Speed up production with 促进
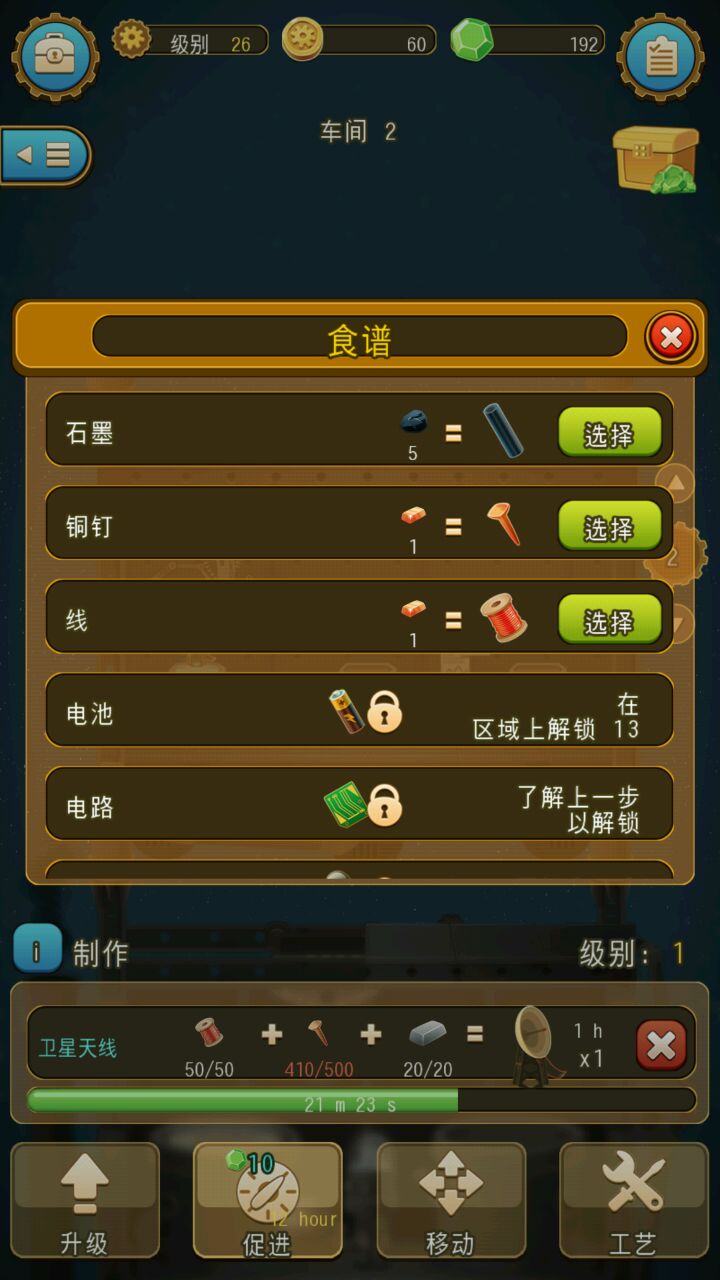Viewport: 720px width, 1280px height. [x=268, y=1200]
